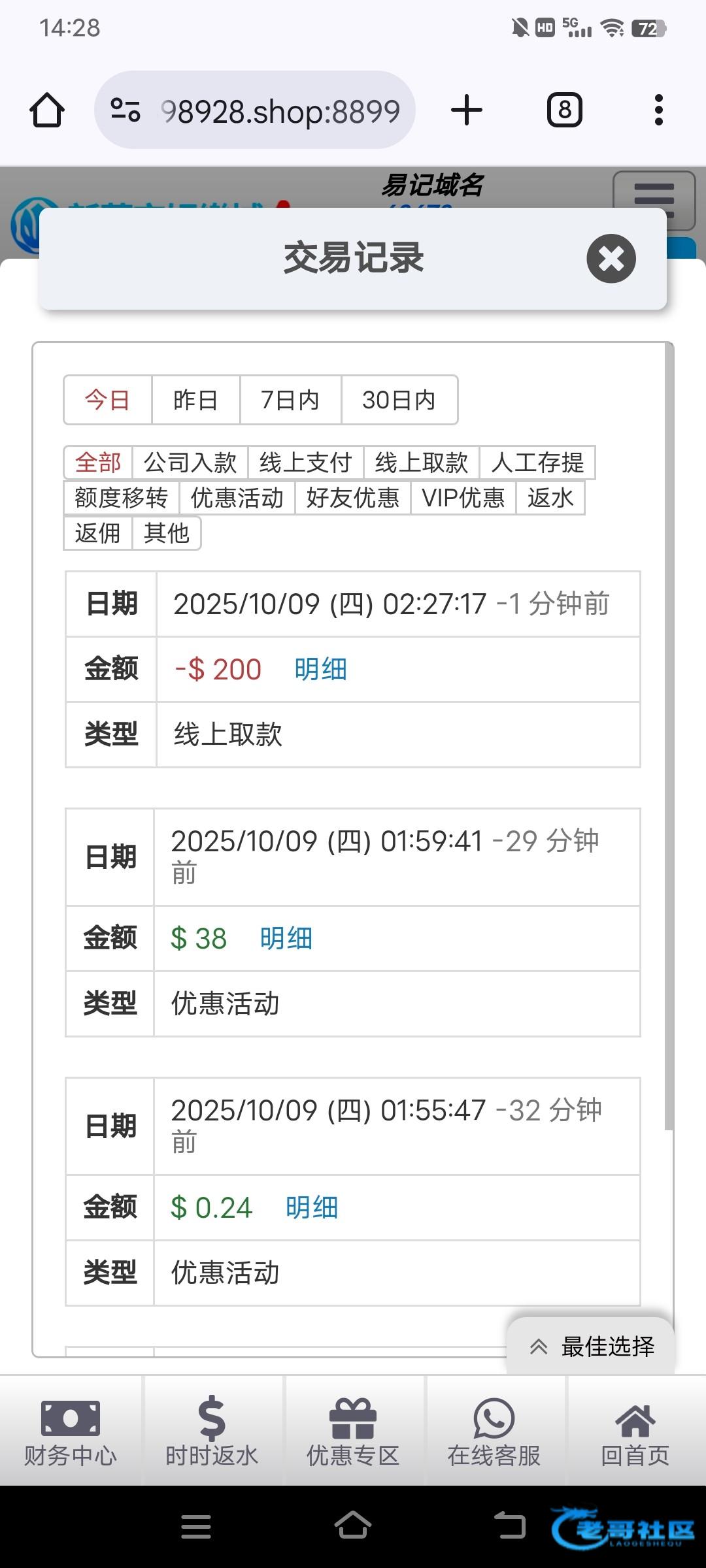Open 明细 for the -$ 200 withdrawal
Screen dimensions: 706x1568
(320, 670)
